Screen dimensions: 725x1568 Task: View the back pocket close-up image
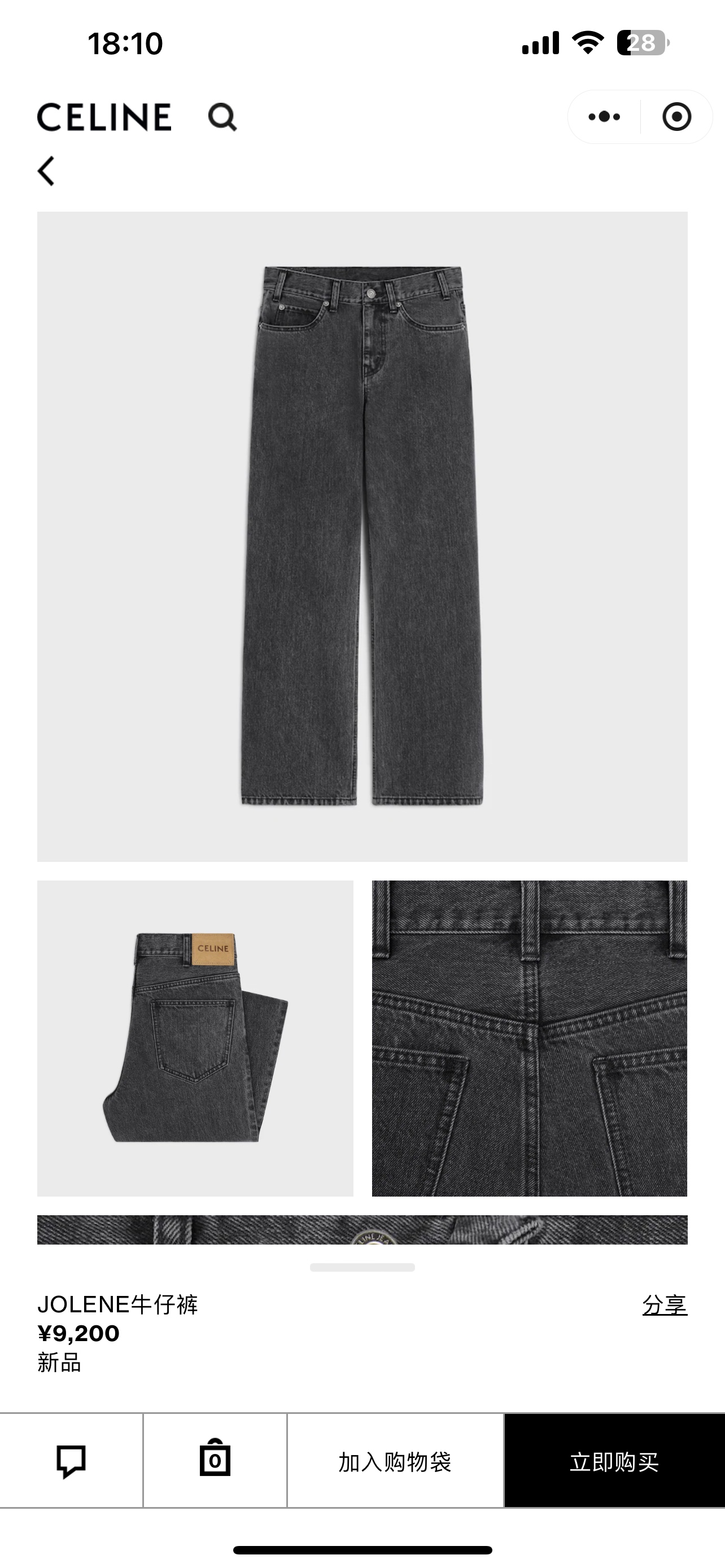pyautogui.click(x=529, y=1038)
